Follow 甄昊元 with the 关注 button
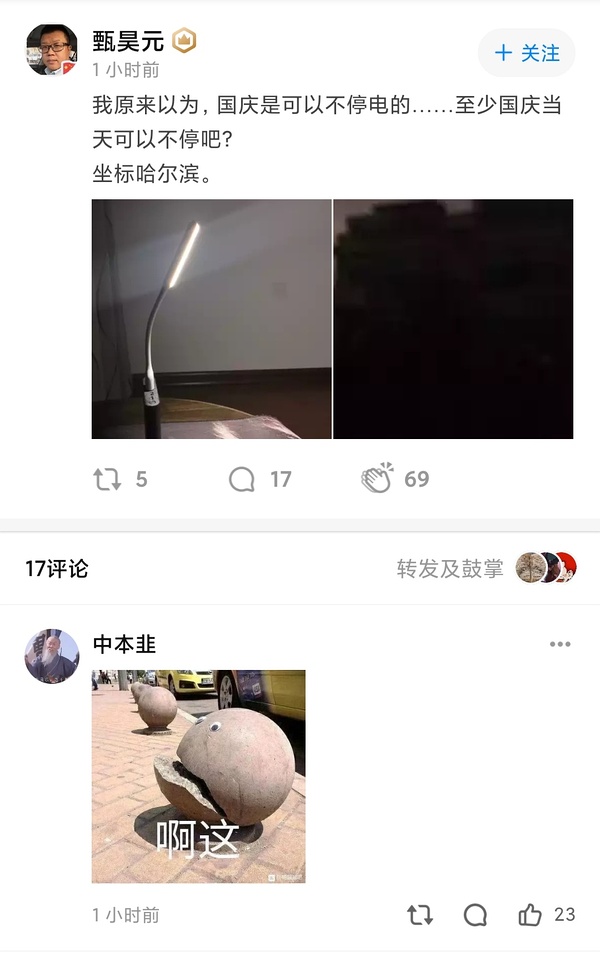The height and width of the screenshot is (953, 600). click(527, 53)
